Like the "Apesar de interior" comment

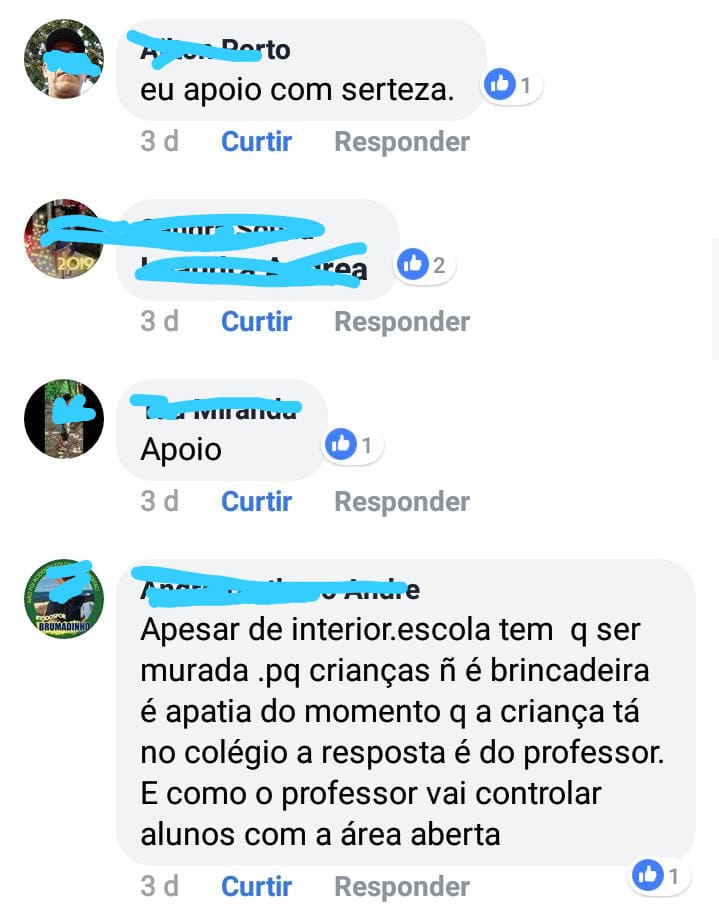click(256, 887)
